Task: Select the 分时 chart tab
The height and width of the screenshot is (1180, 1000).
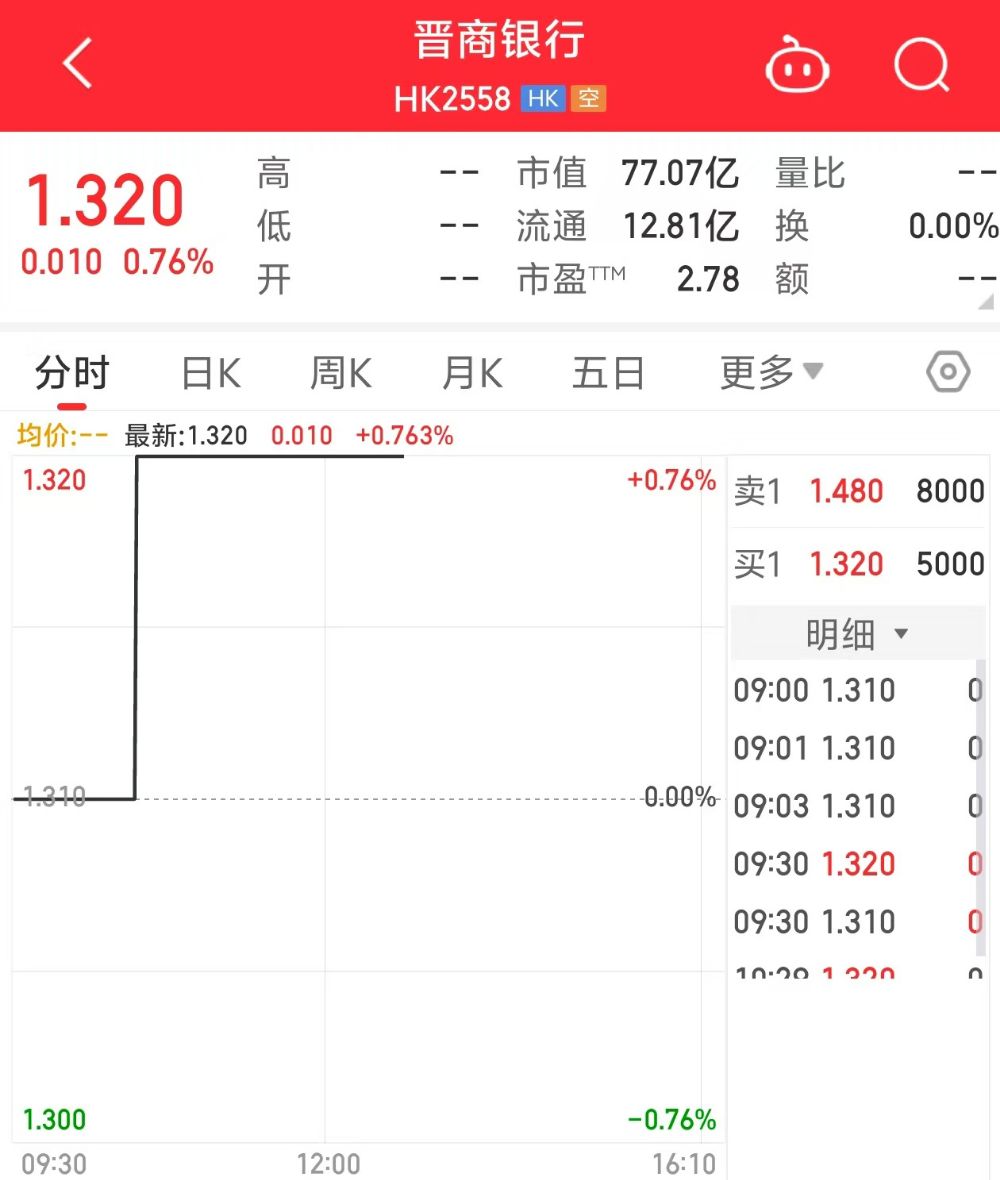Action: tap(72, 374)
